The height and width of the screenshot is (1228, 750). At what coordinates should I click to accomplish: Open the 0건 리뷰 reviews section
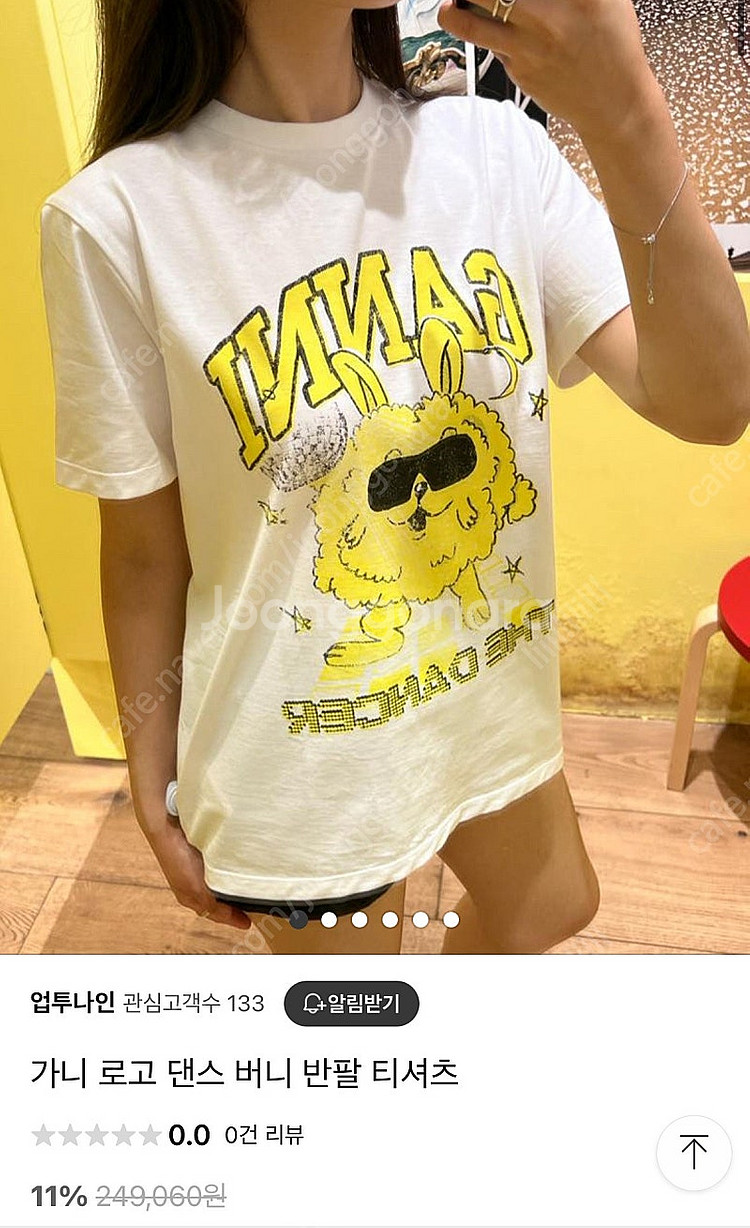pyautogui.click(x=264, y=1135)
